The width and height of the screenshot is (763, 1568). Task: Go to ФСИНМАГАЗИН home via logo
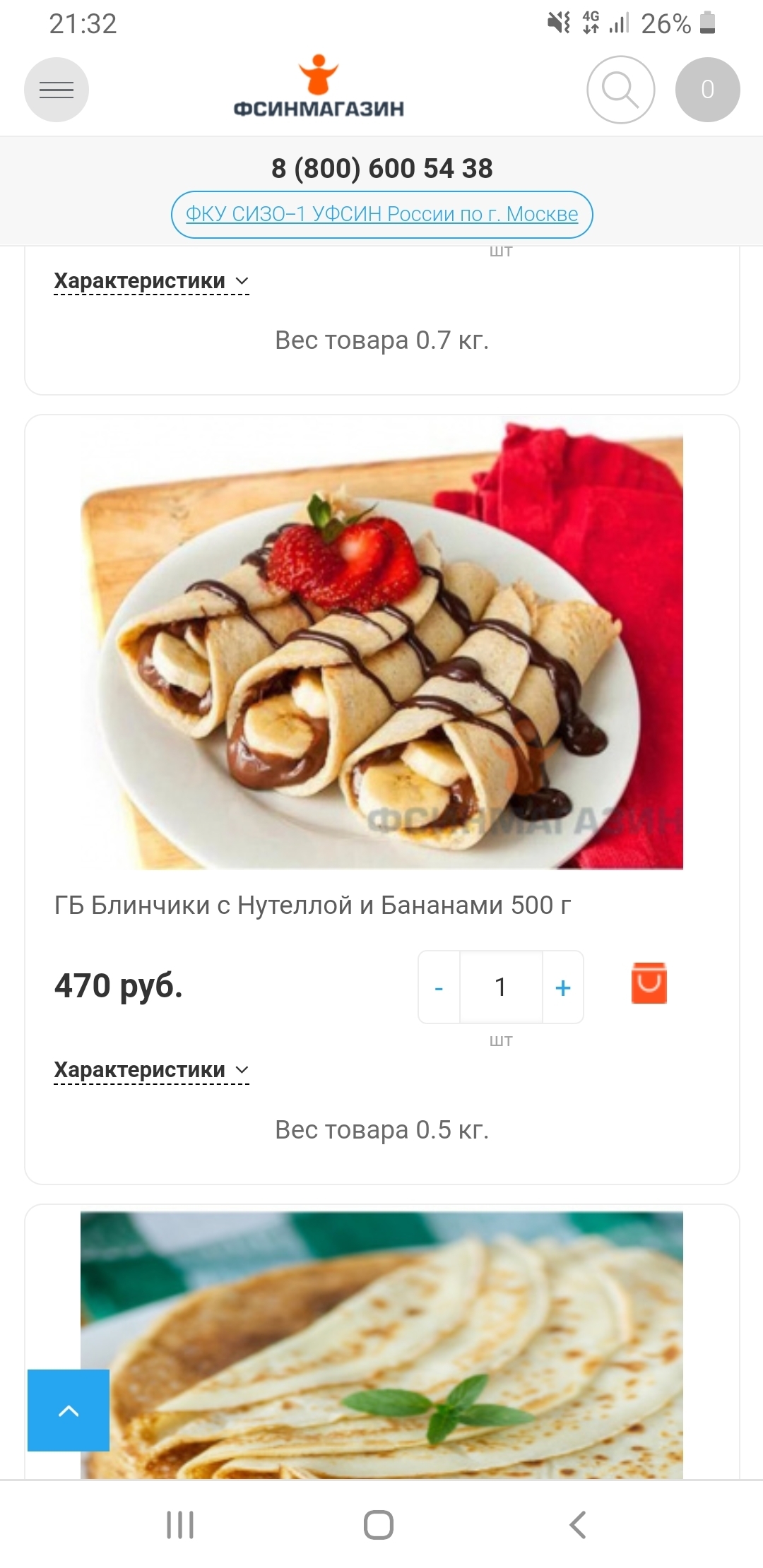[319, 86]
